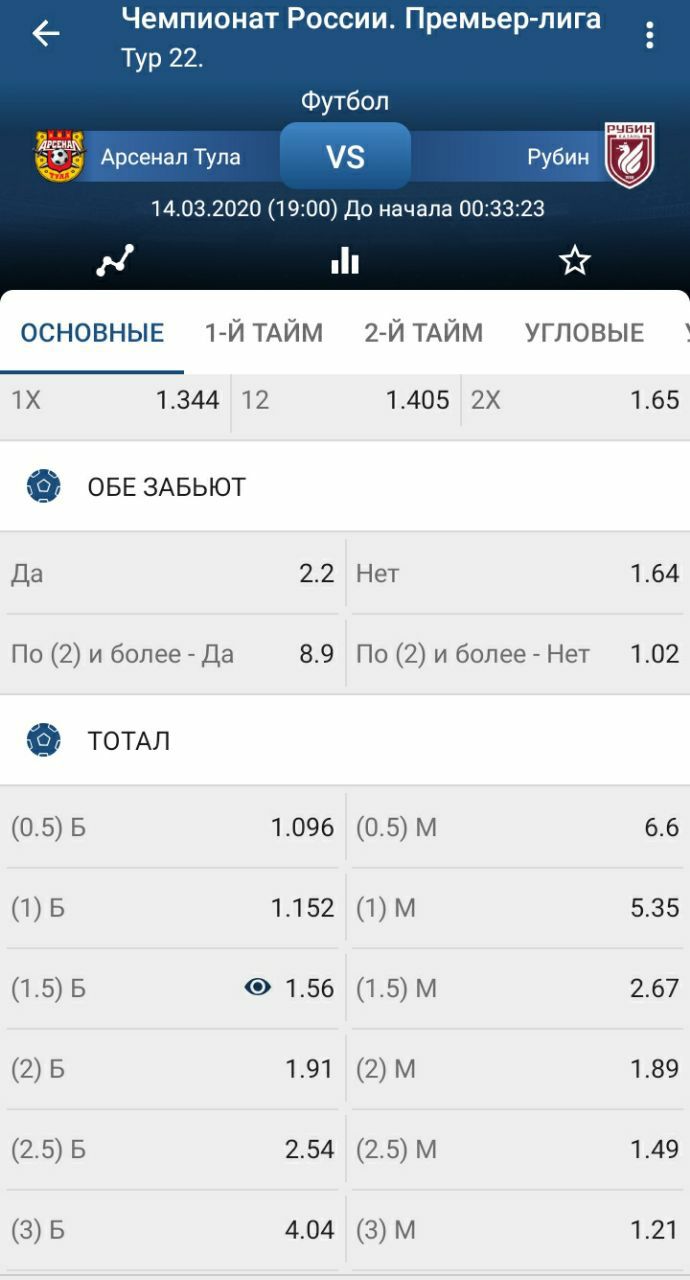Pick total (0.5) Б at 1.096

[x=172, y=828]
